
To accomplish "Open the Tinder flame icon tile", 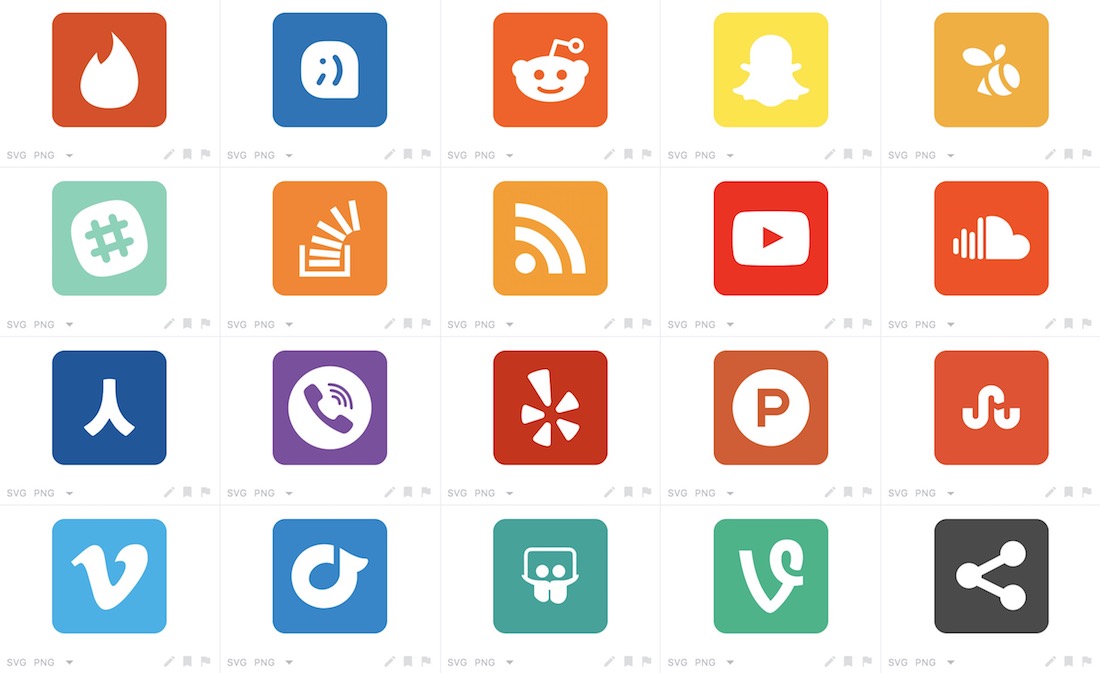I will 109,70.
